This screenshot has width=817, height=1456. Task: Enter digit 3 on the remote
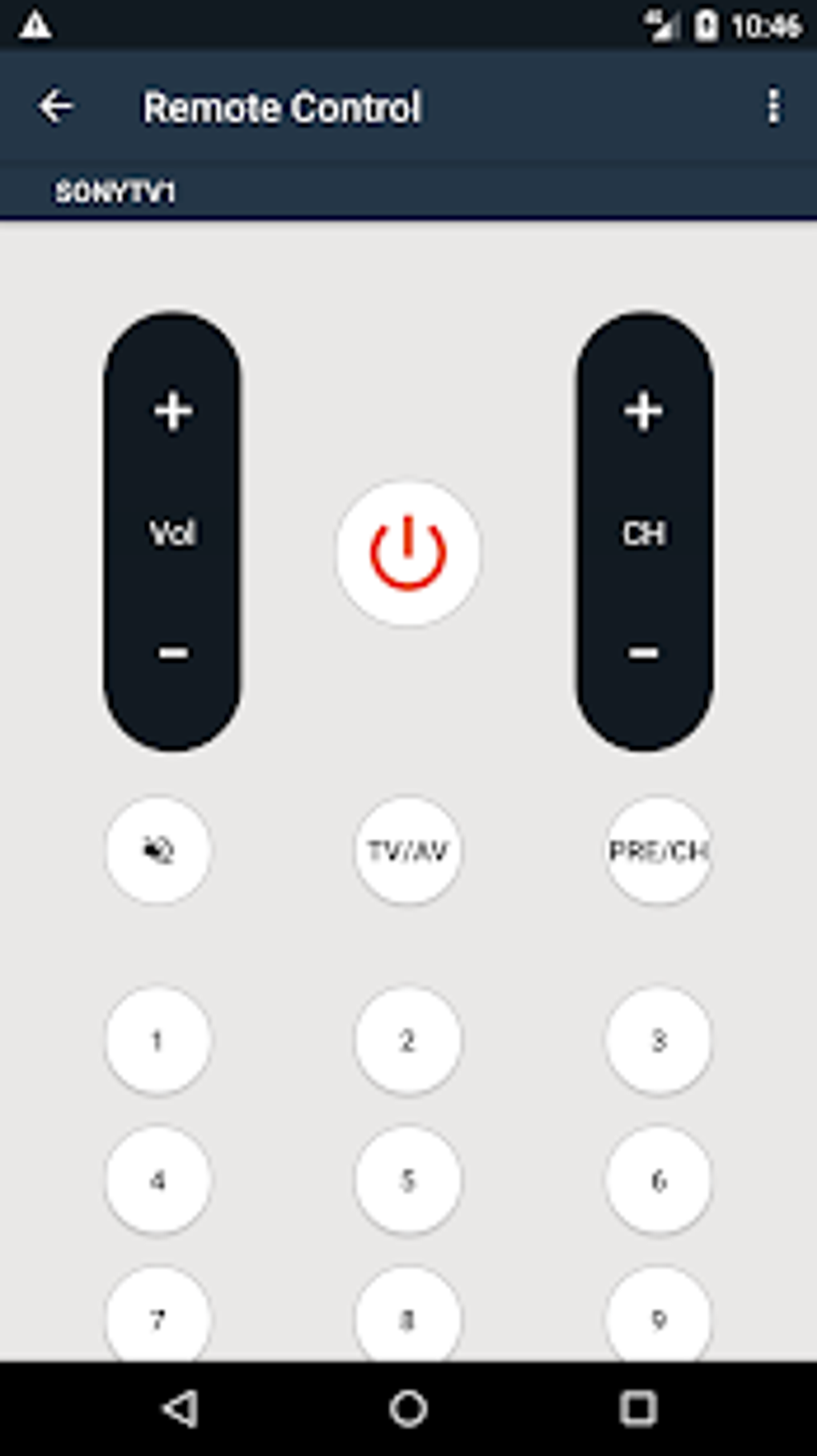[658, 1040]
